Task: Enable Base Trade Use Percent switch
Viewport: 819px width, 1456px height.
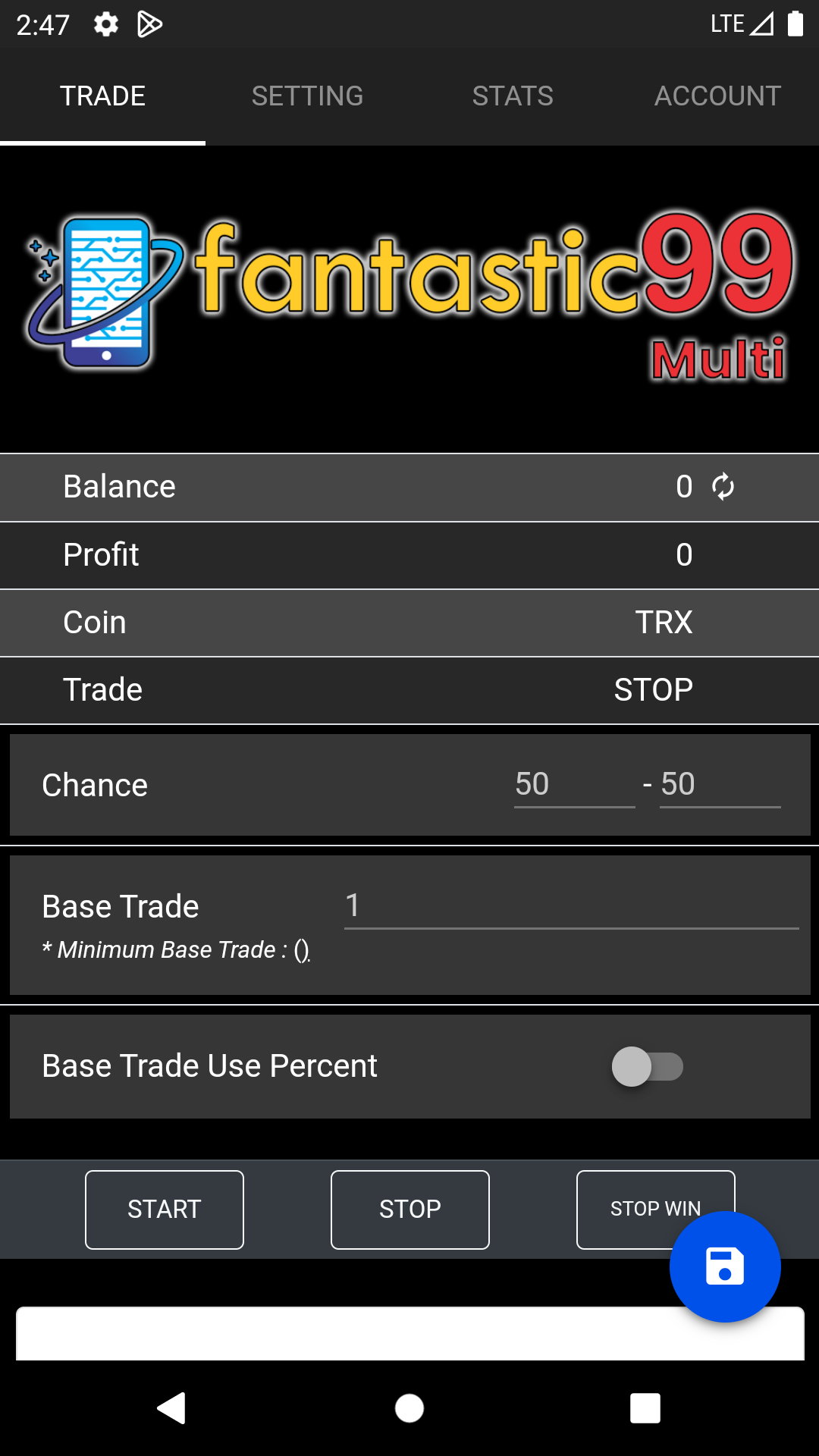Action: 647,1066
